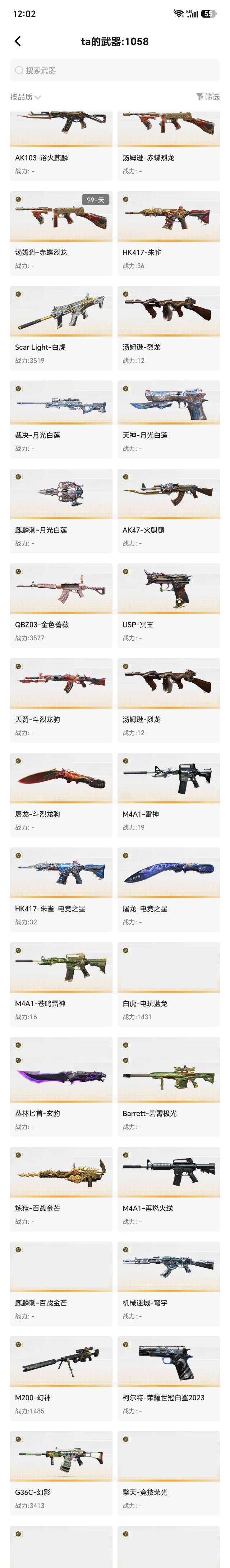Open M4A1-苍鸣雷神 weapon card
The height and width of the screenshot is (1568, 230).
click(x=61, y=984)
